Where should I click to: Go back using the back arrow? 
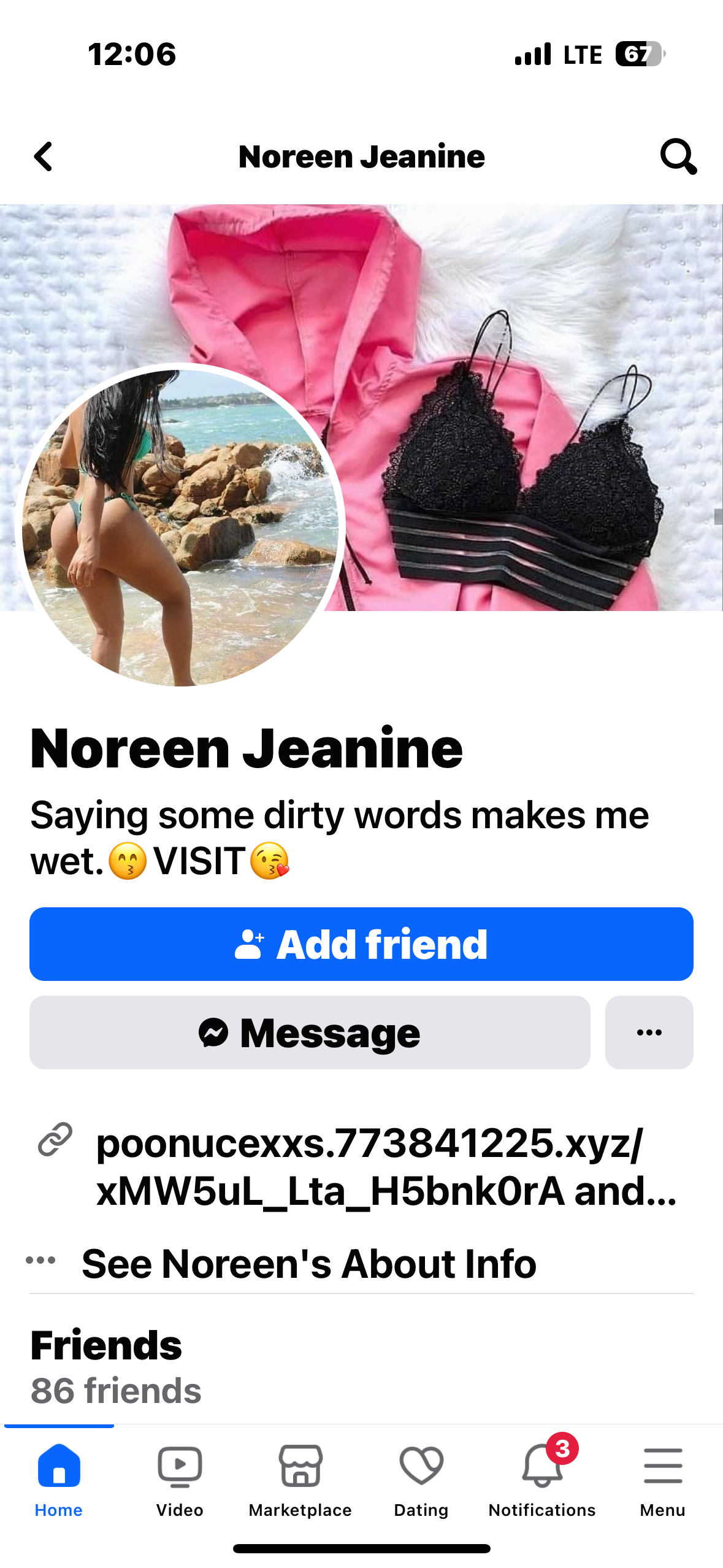pyautogui.click(x=43, y=156)
